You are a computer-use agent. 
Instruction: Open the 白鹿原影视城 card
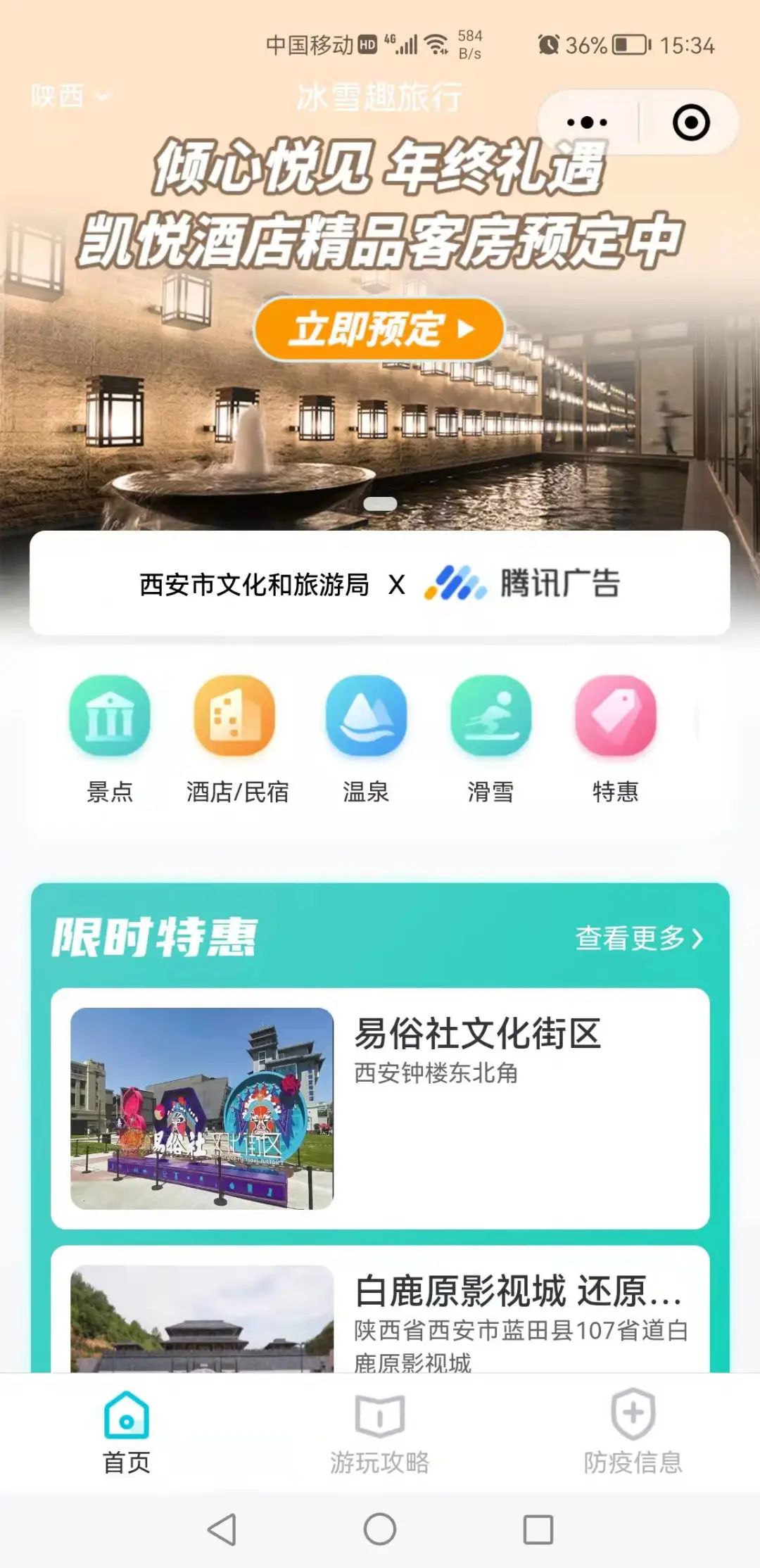[x=380, y=1316]
